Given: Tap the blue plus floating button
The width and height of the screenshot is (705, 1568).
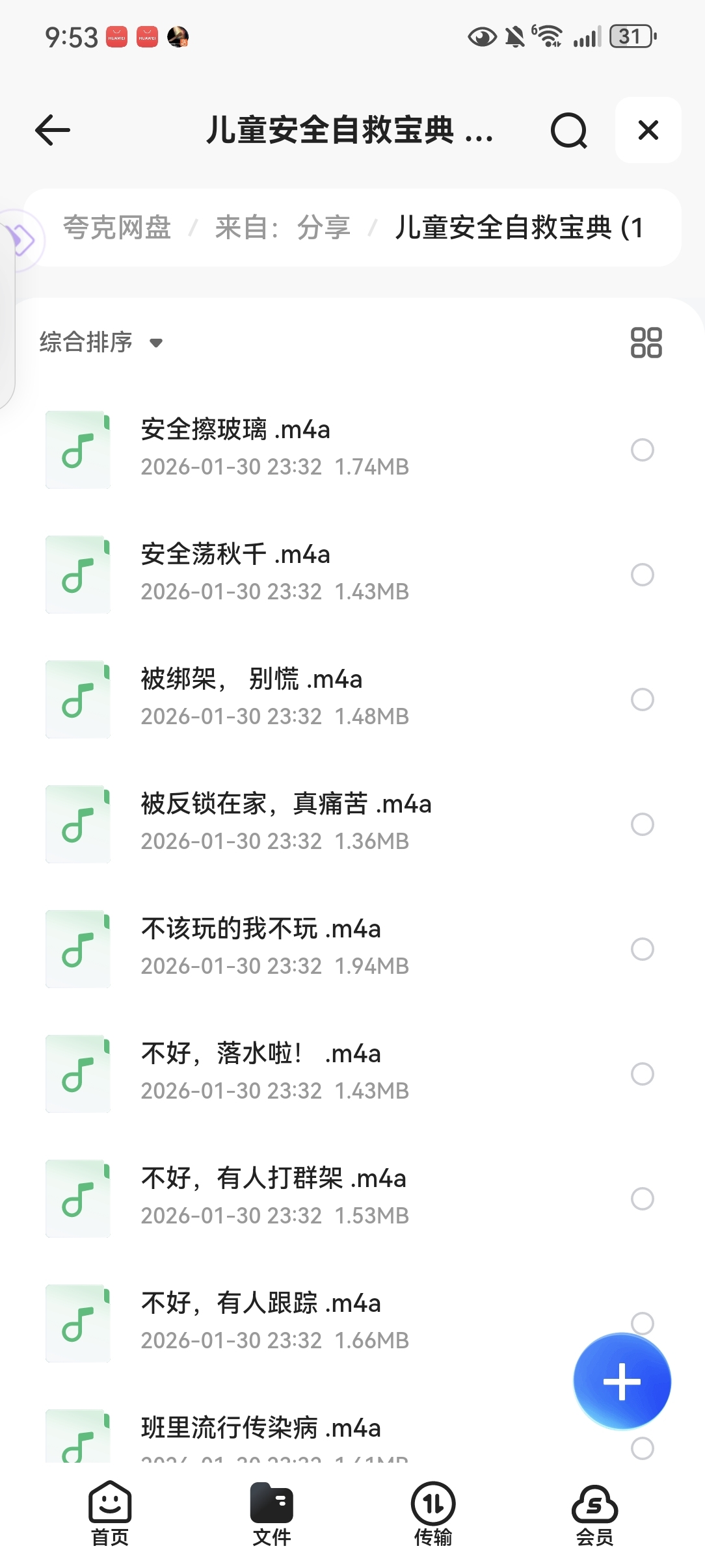Looking at the screenshot, I should click(622, 1381).
